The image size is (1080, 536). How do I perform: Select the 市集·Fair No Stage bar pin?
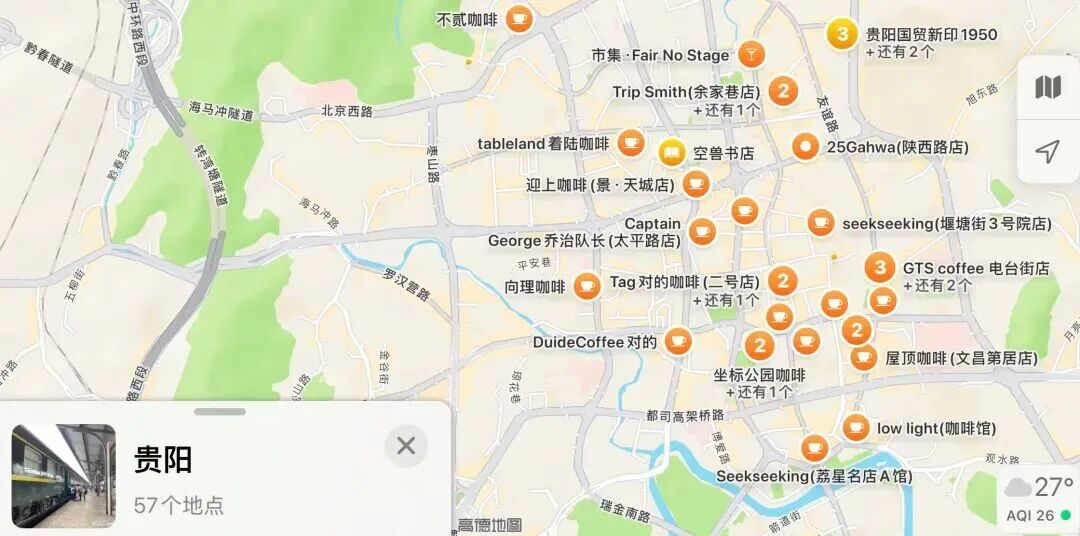(x=751, y=55)
